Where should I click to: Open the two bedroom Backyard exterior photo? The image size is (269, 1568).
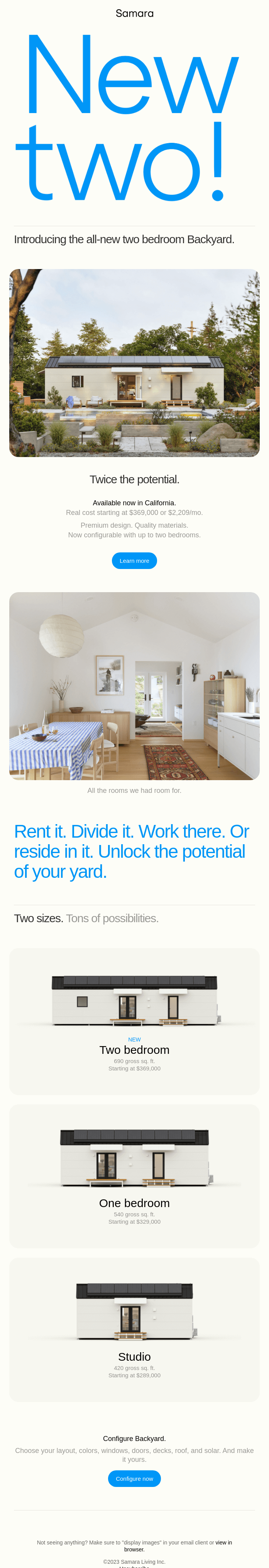tap(134, 363)
